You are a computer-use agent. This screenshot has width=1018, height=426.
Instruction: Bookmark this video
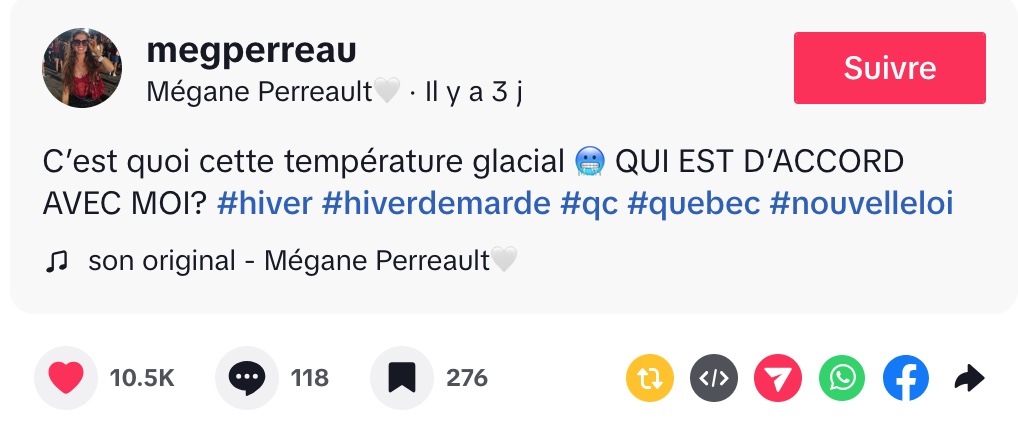click(x=401, y=378)
